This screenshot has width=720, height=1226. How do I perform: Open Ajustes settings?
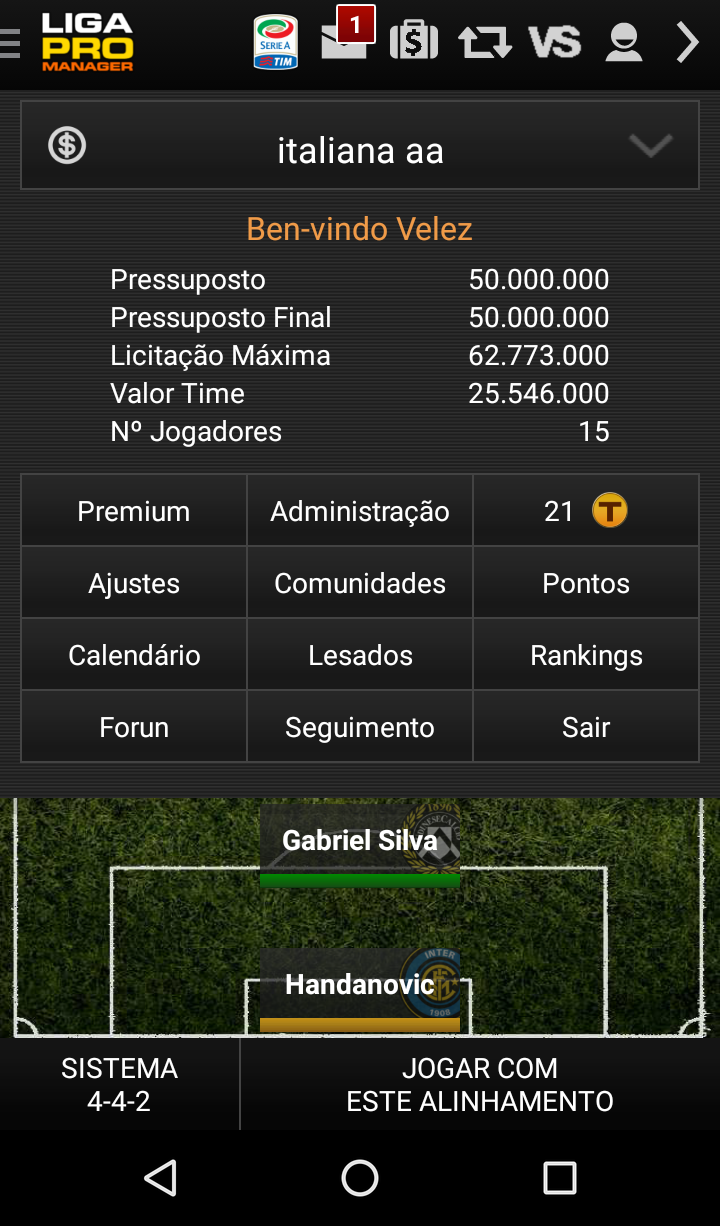pyautogui.click(x=134, y=583)
